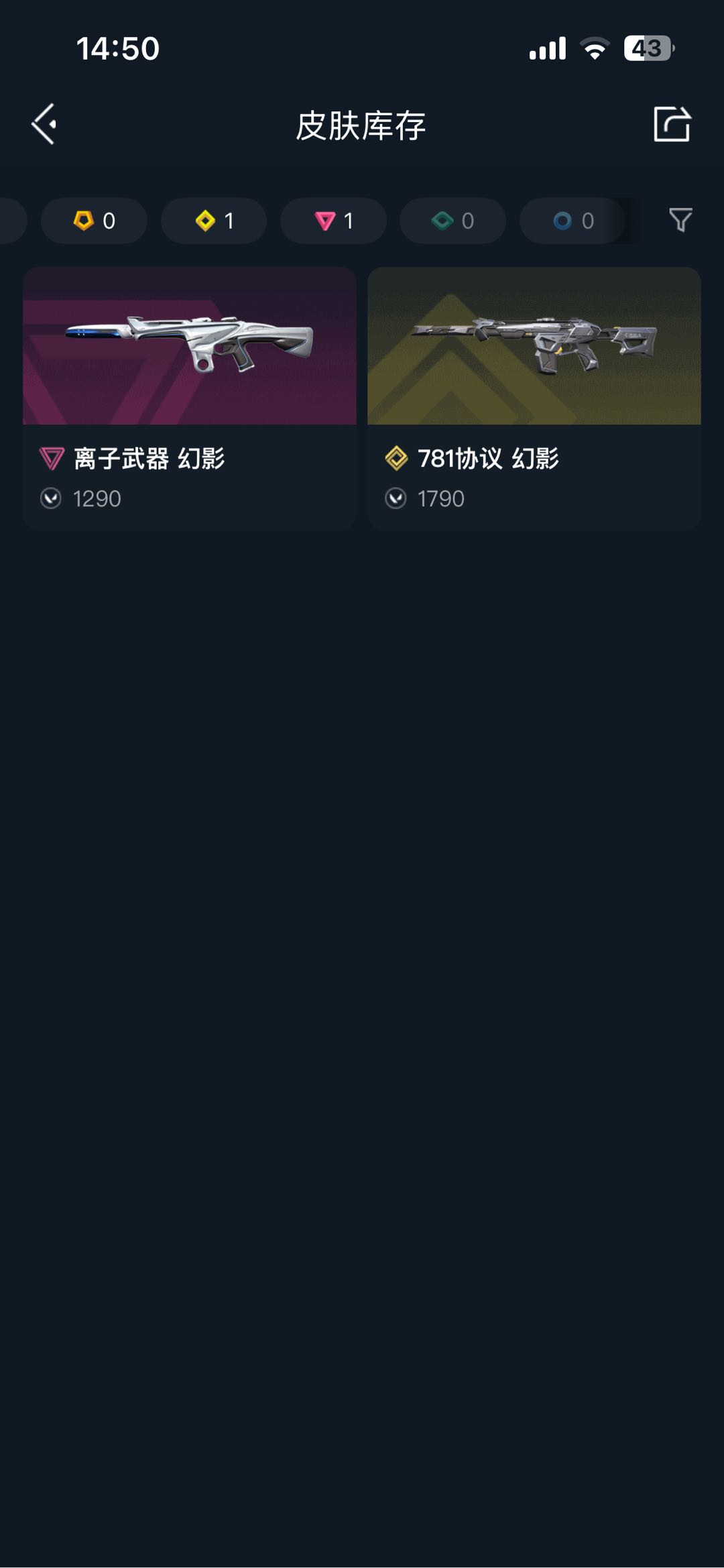Viewport: 724px width, 1568px height.
Task: Select the blue circle tier chip
Action: [x=572, y=221]
